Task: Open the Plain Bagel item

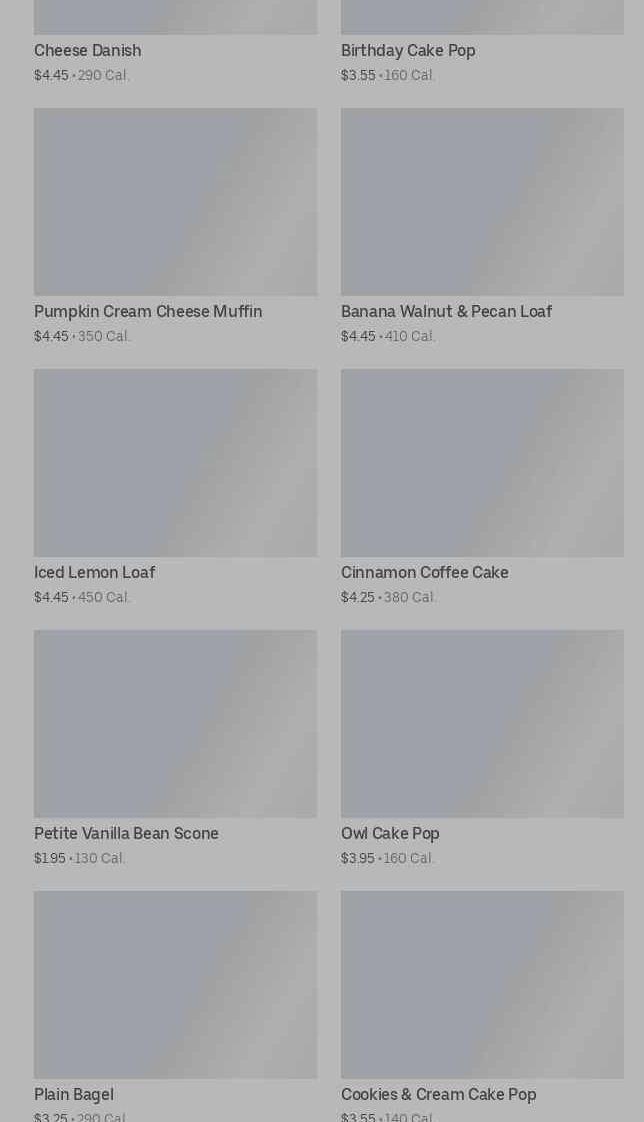Action: [175, 1006]
